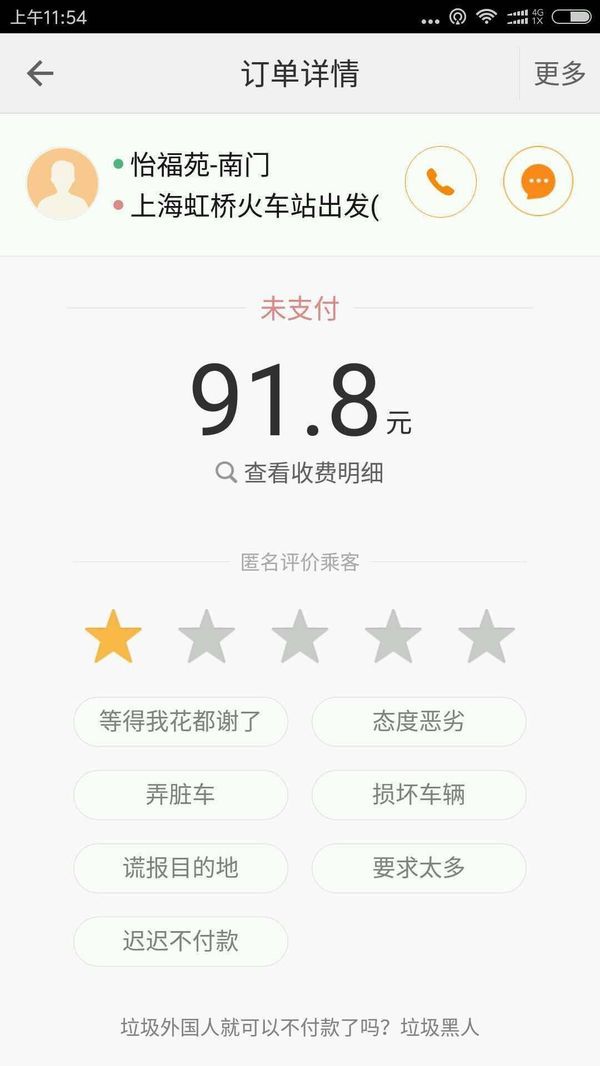Choose the 弄脏车 tag
Viewport: 600px width, 1066px height.
tap(181, 795)
